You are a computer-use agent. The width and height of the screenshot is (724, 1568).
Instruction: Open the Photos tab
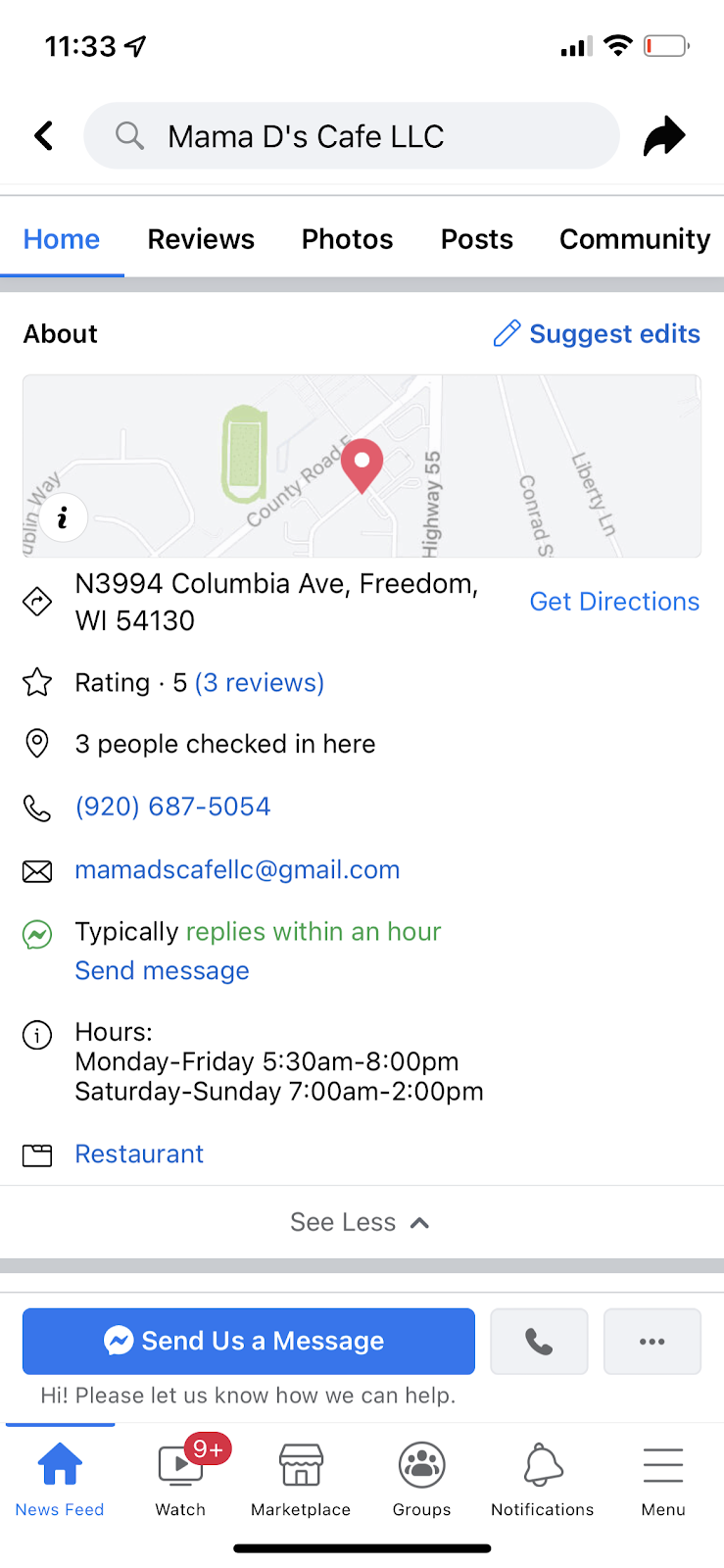347,238
